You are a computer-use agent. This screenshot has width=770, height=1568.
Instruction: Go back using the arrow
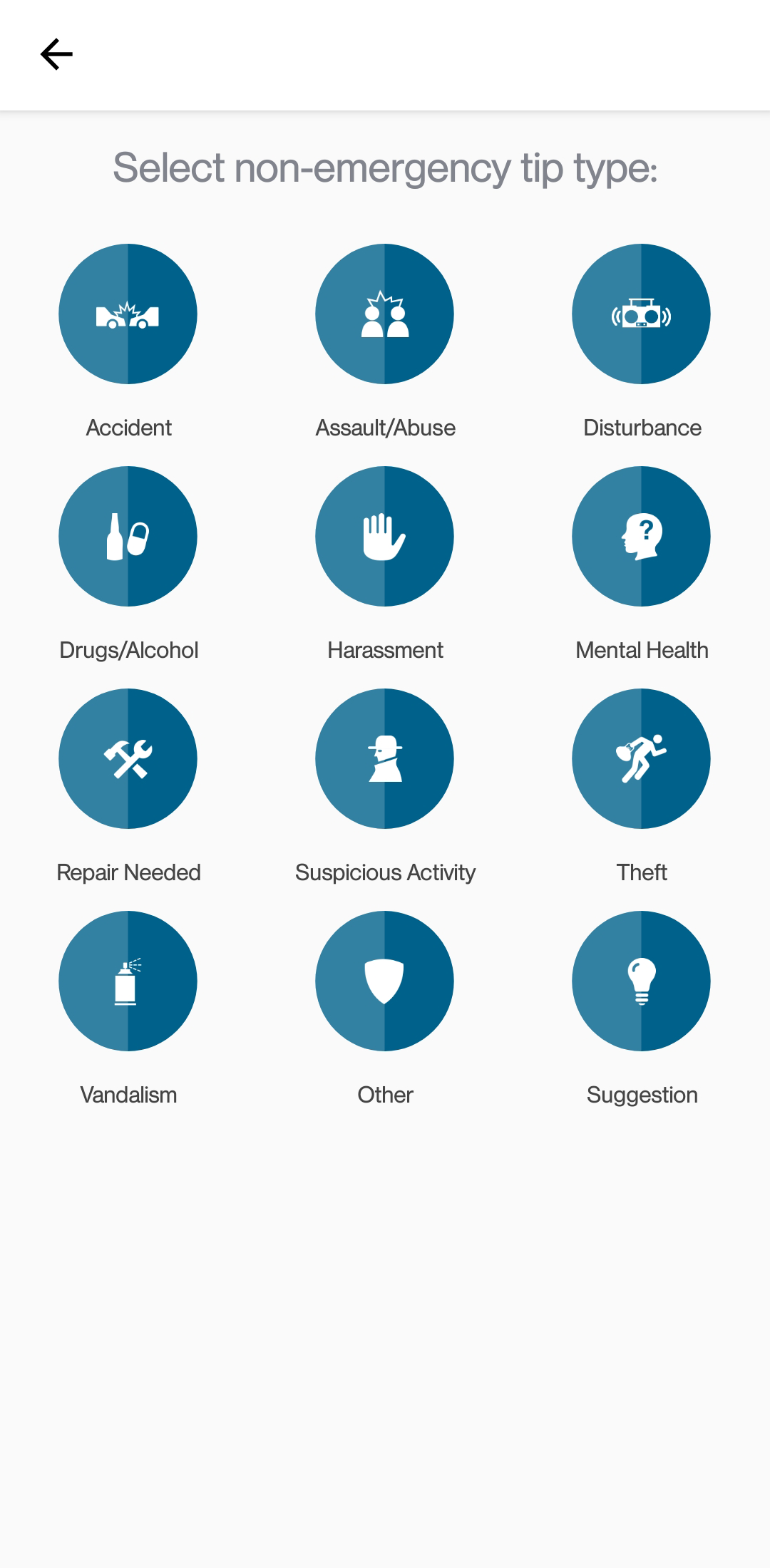coord(56,55)
